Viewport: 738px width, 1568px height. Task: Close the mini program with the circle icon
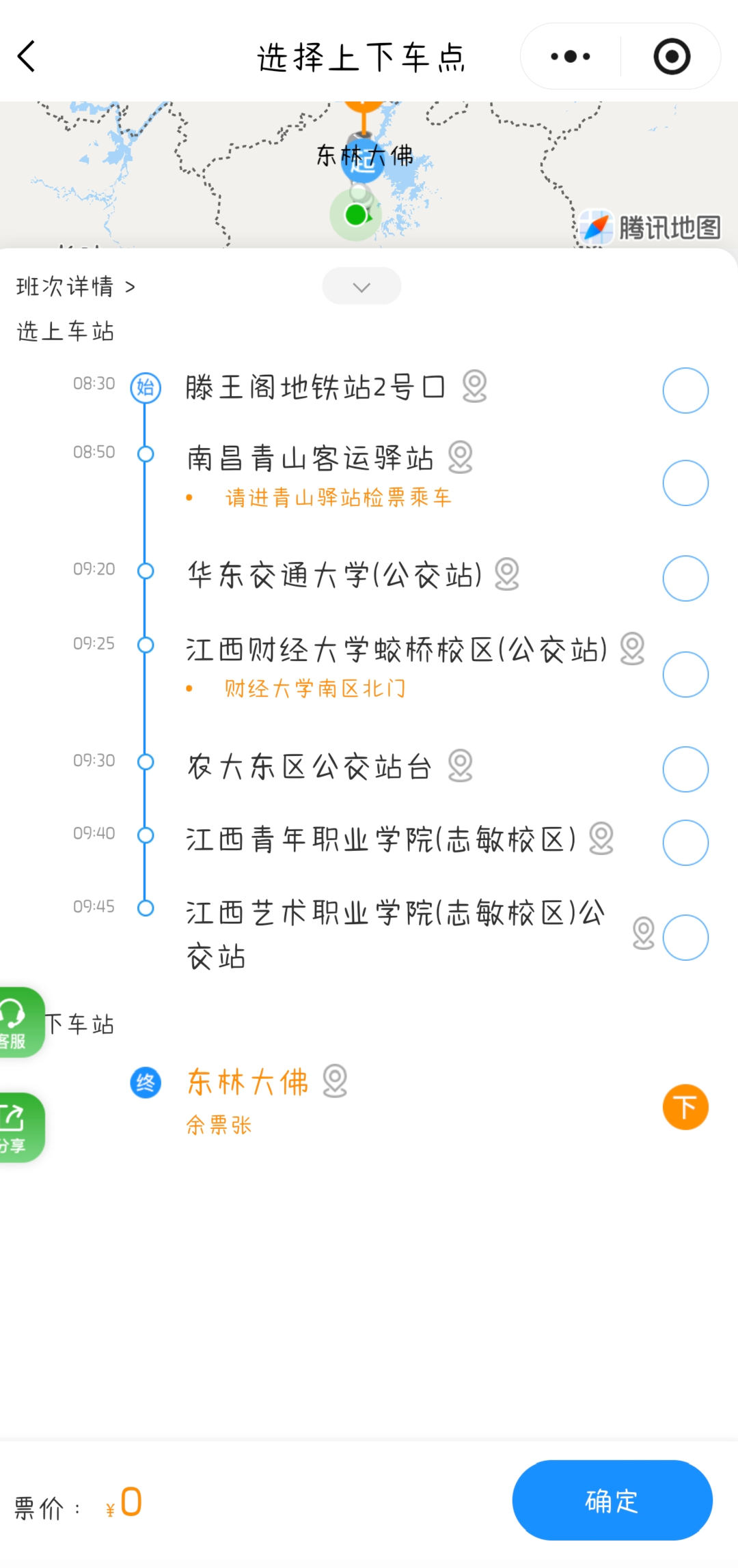click(672, 57)
